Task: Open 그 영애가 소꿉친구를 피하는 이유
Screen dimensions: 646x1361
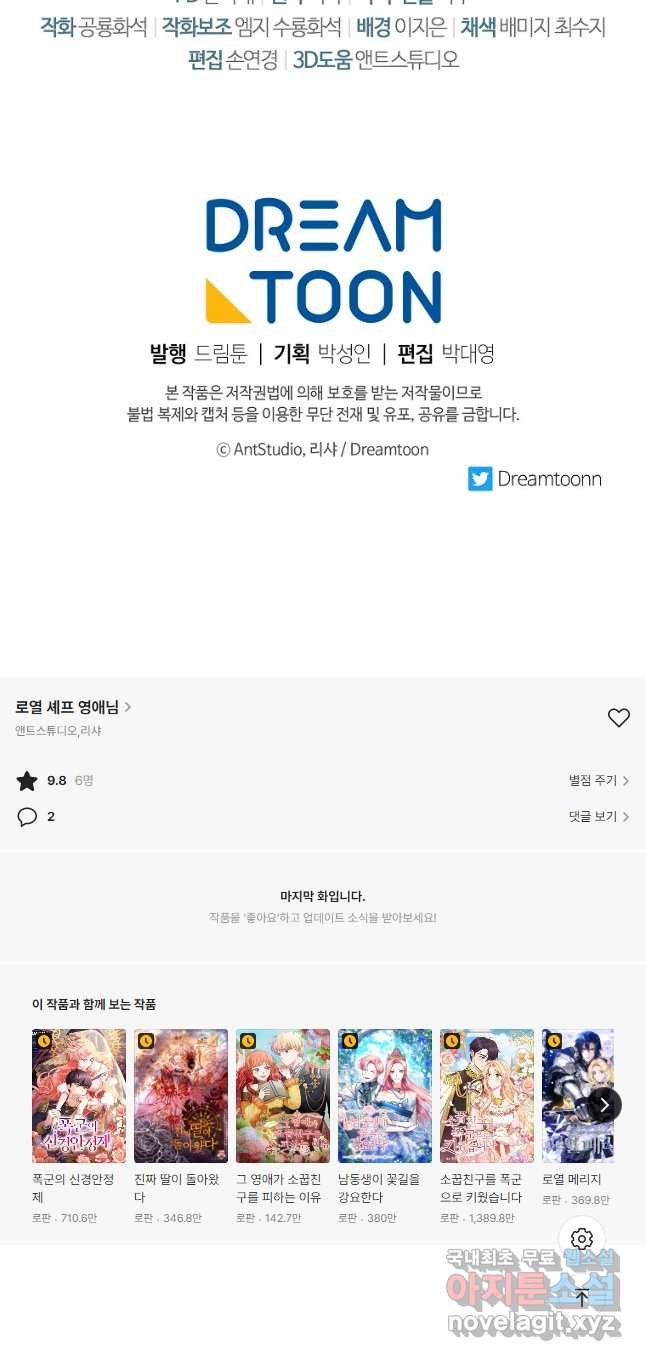Action: coord(283,1096)
